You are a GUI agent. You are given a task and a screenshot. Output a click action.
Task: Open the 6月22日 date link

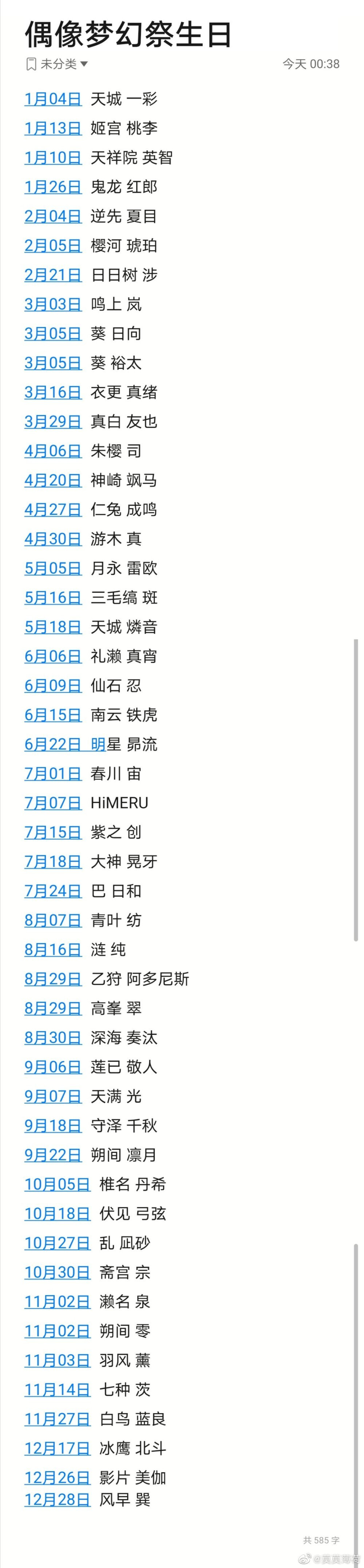click(x=53, y=744)
